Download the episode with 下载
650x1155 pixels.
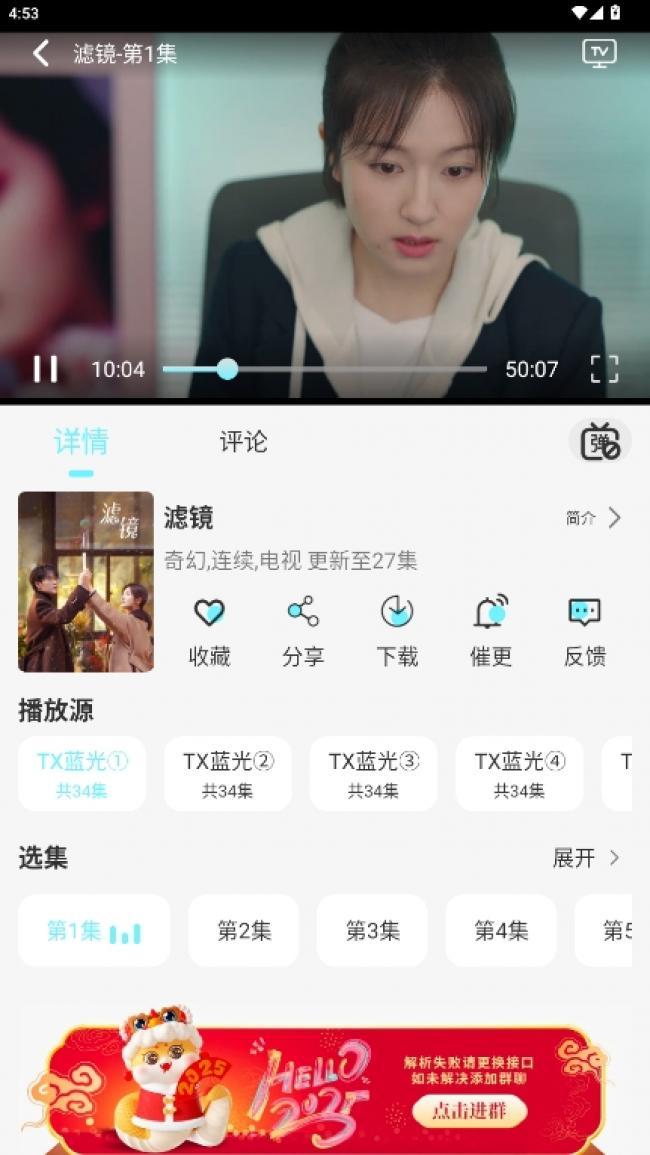397,630
